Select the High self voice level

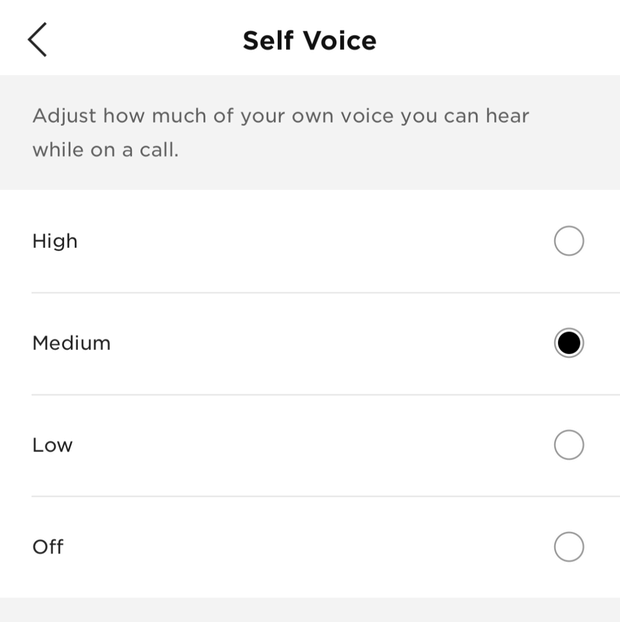pyautogui.click(x=568, y=241)
